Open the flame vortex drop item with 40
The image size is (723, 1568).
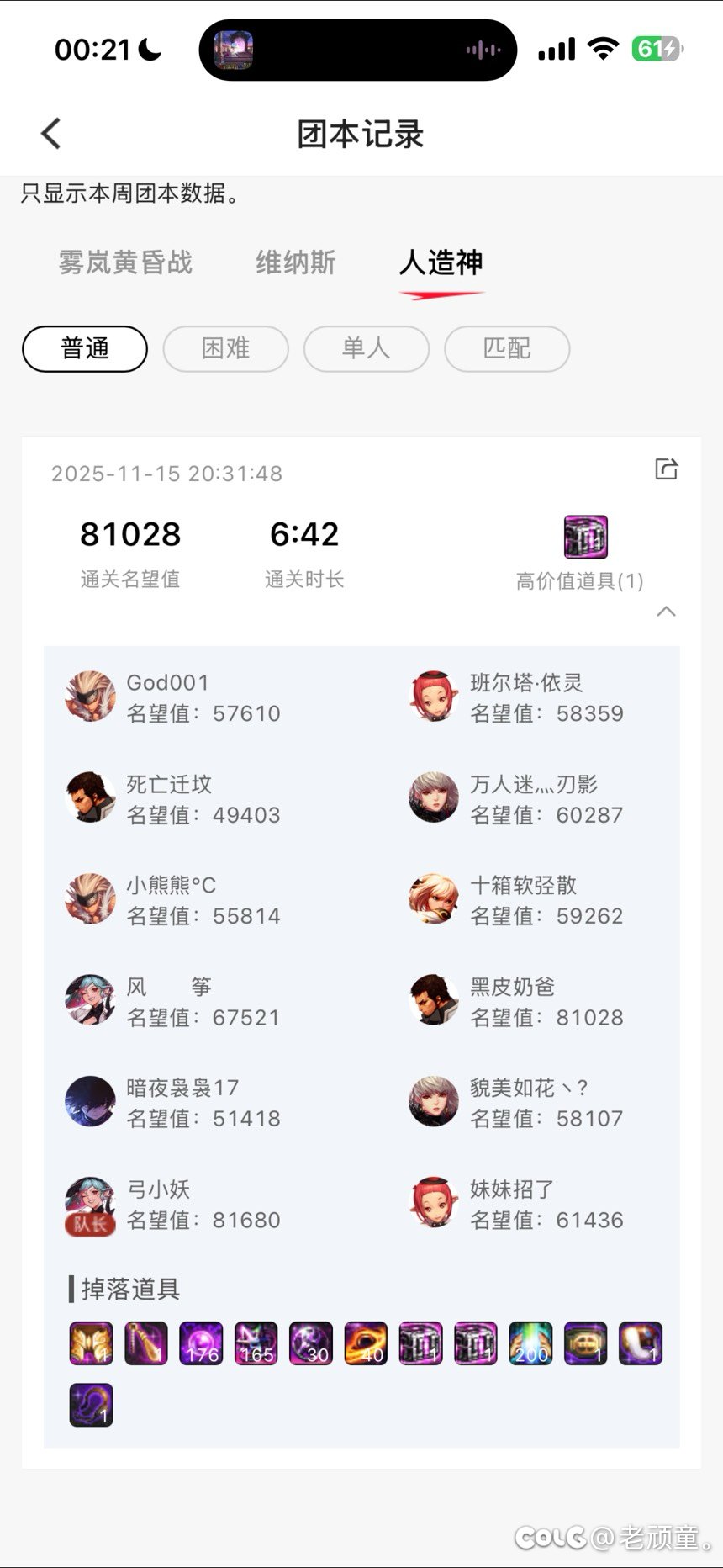click(x=364, y=1343)
